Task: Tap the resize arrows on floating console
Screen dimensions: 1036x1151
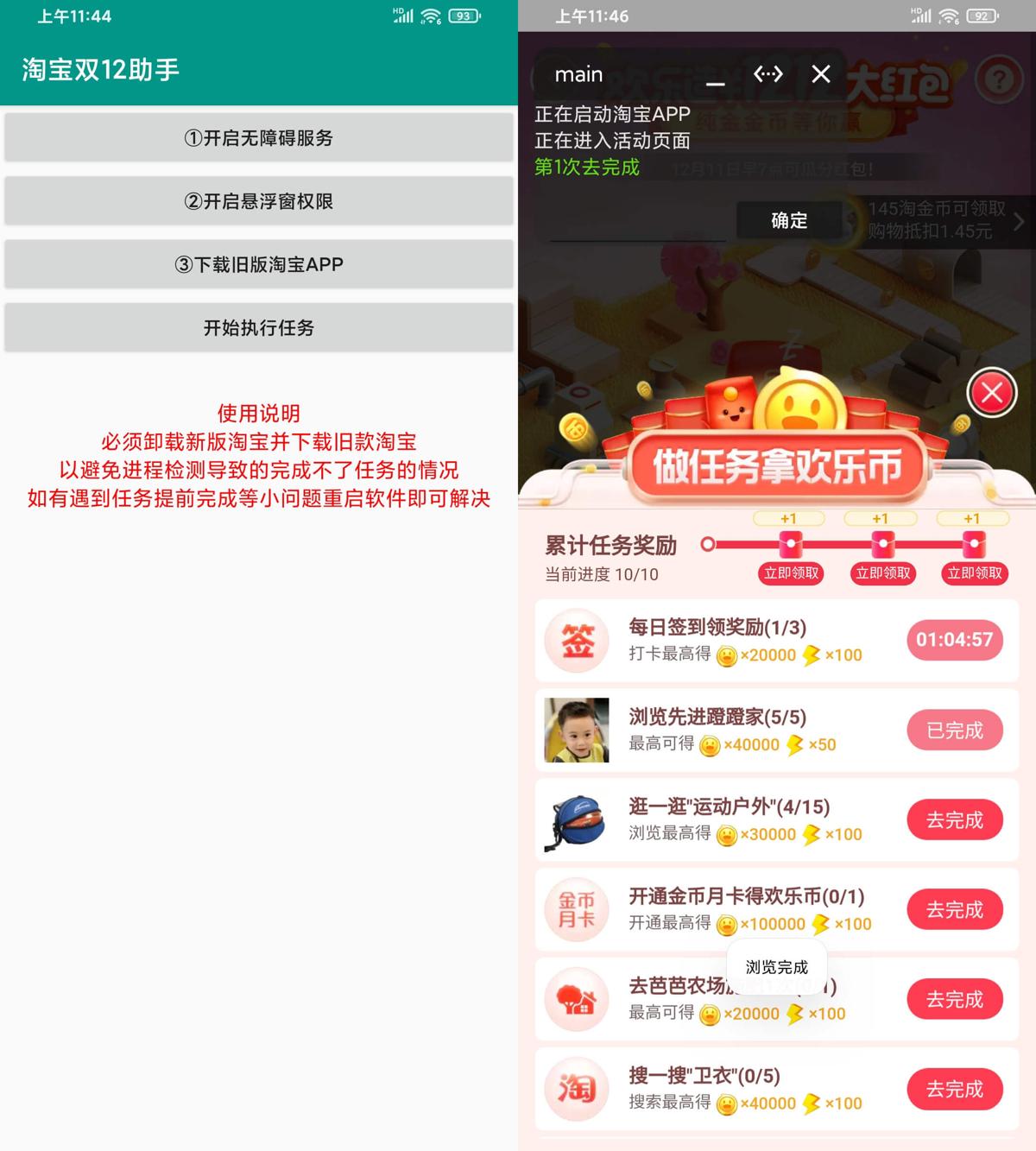Action: pos(768,74)
